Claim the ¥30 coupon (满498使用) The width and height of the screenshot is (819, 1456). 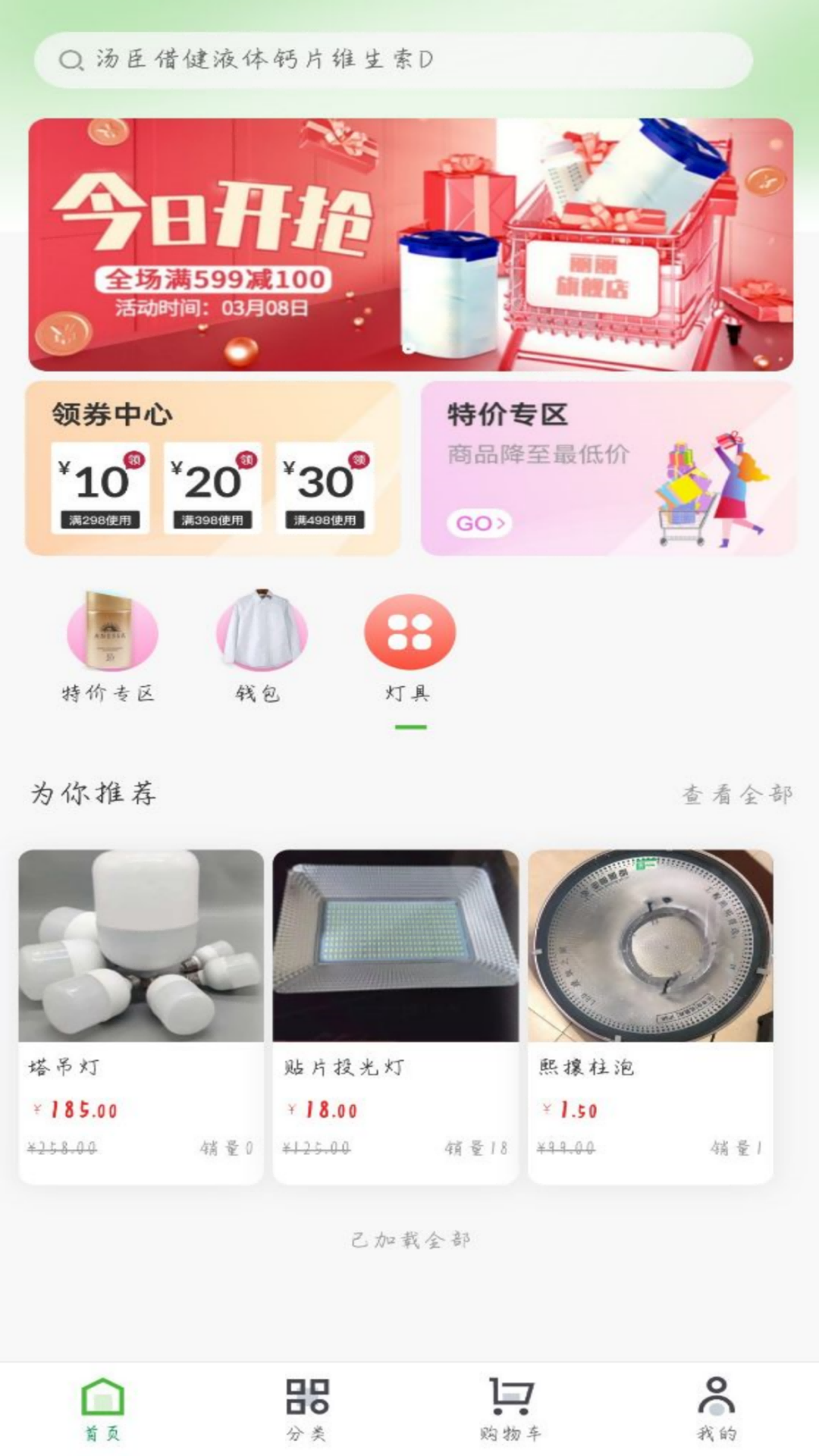pyautogui.click(x=325, y=488)
